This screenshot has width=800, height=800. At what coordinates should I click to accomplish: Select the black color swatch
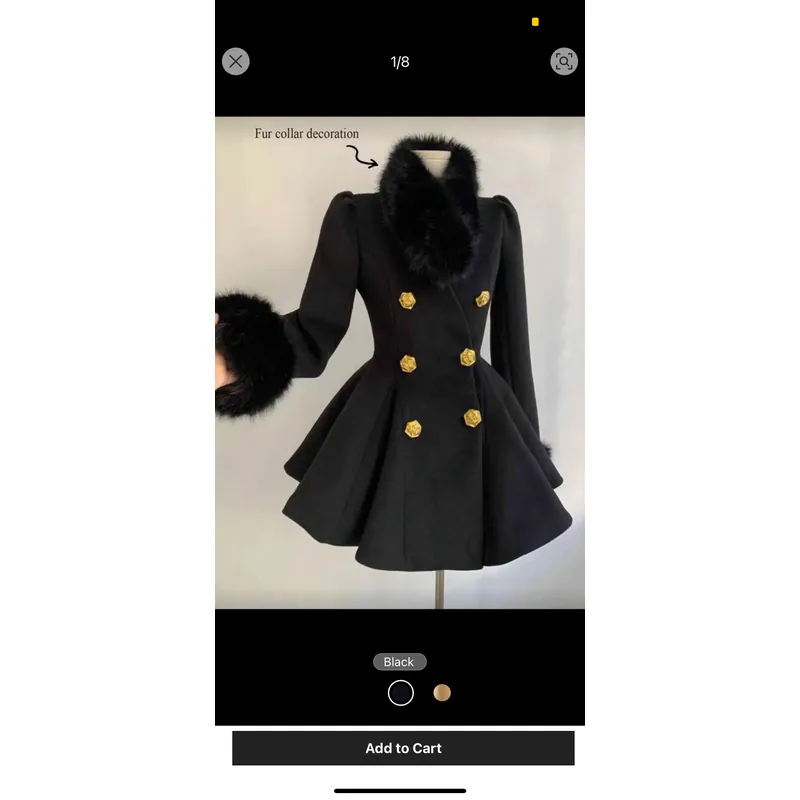[400, 692]
